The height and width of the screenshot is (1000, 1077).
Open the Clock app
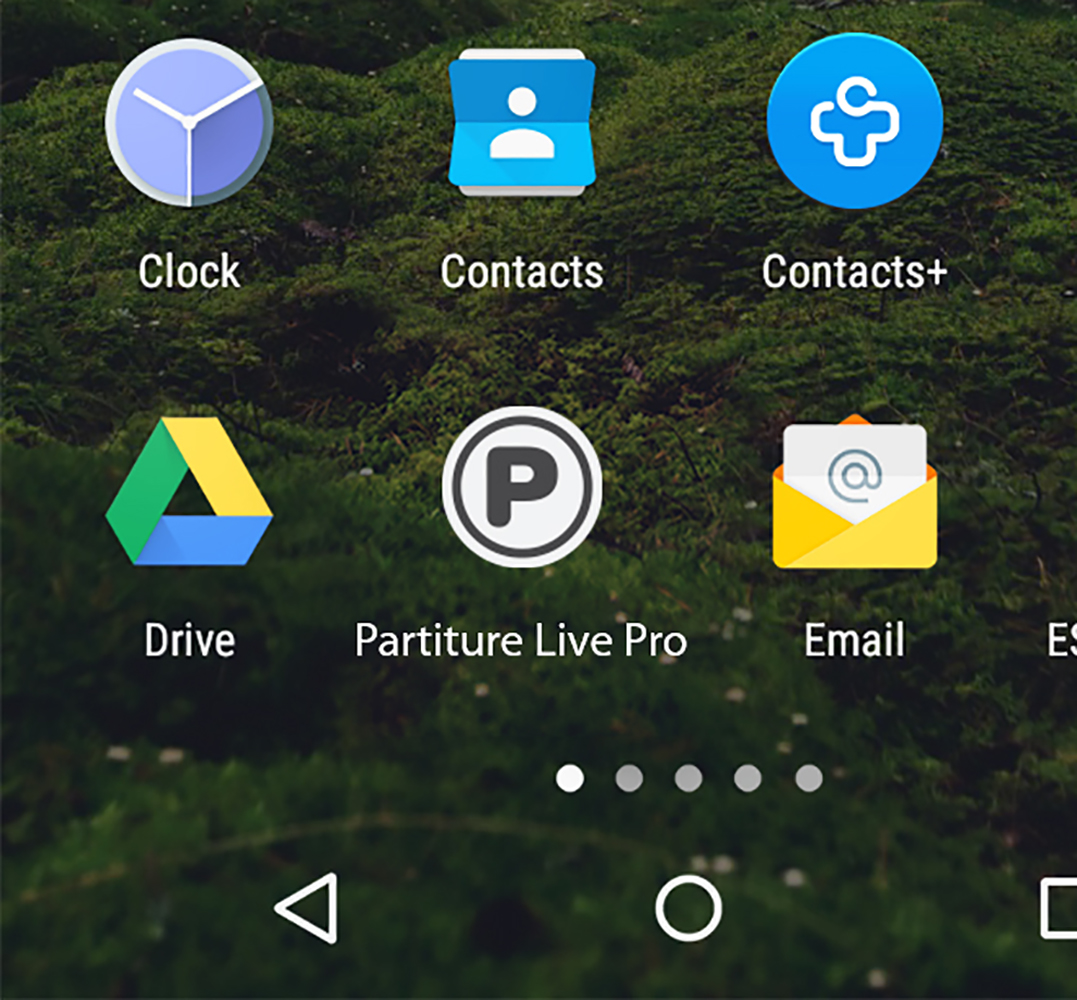click(x=189, y=122)
